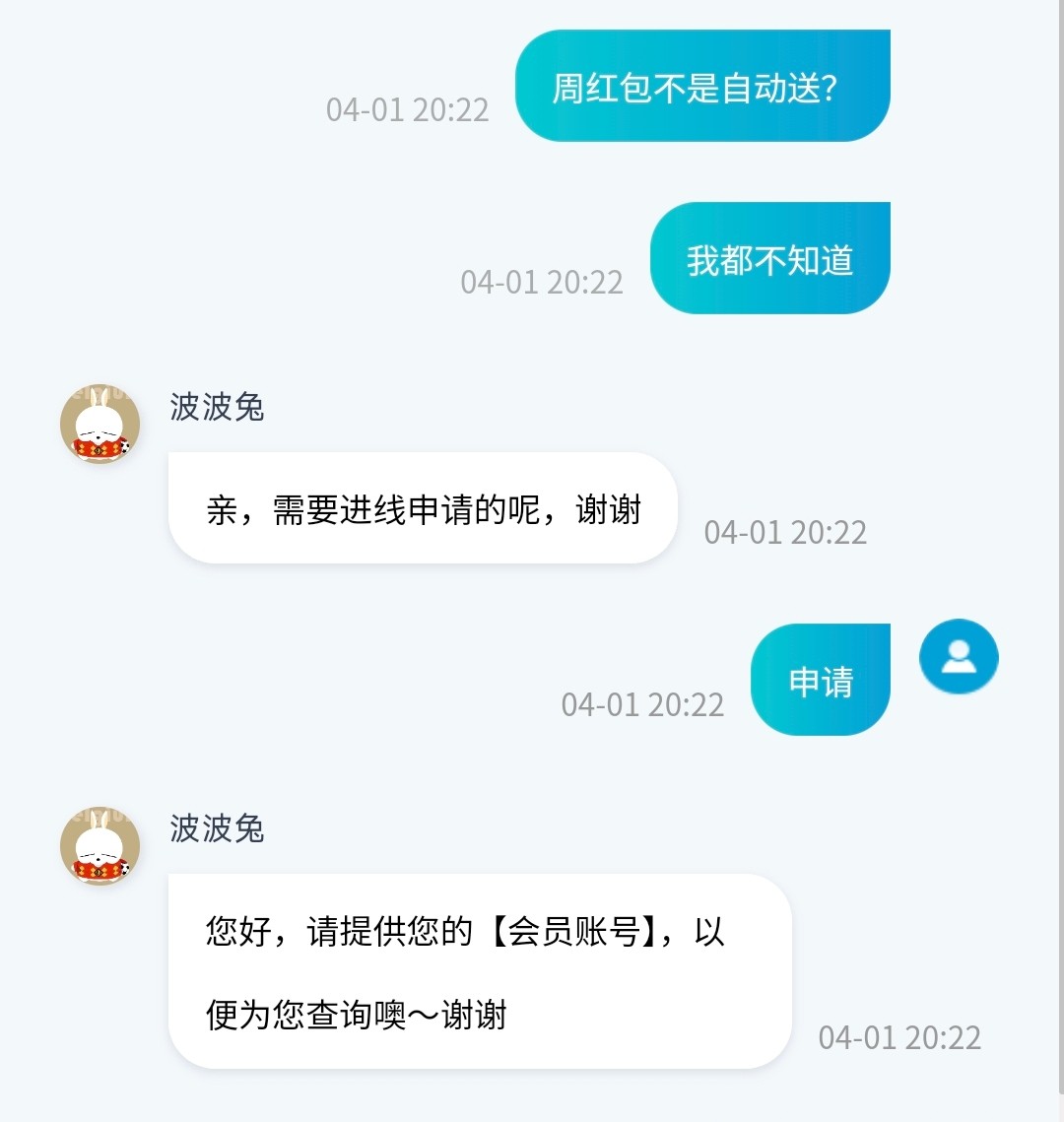Tap the blue user avatar beside 申请
Image resolution: width=1064 pixels, height=1122 pixels.
(x=959, y=657)
